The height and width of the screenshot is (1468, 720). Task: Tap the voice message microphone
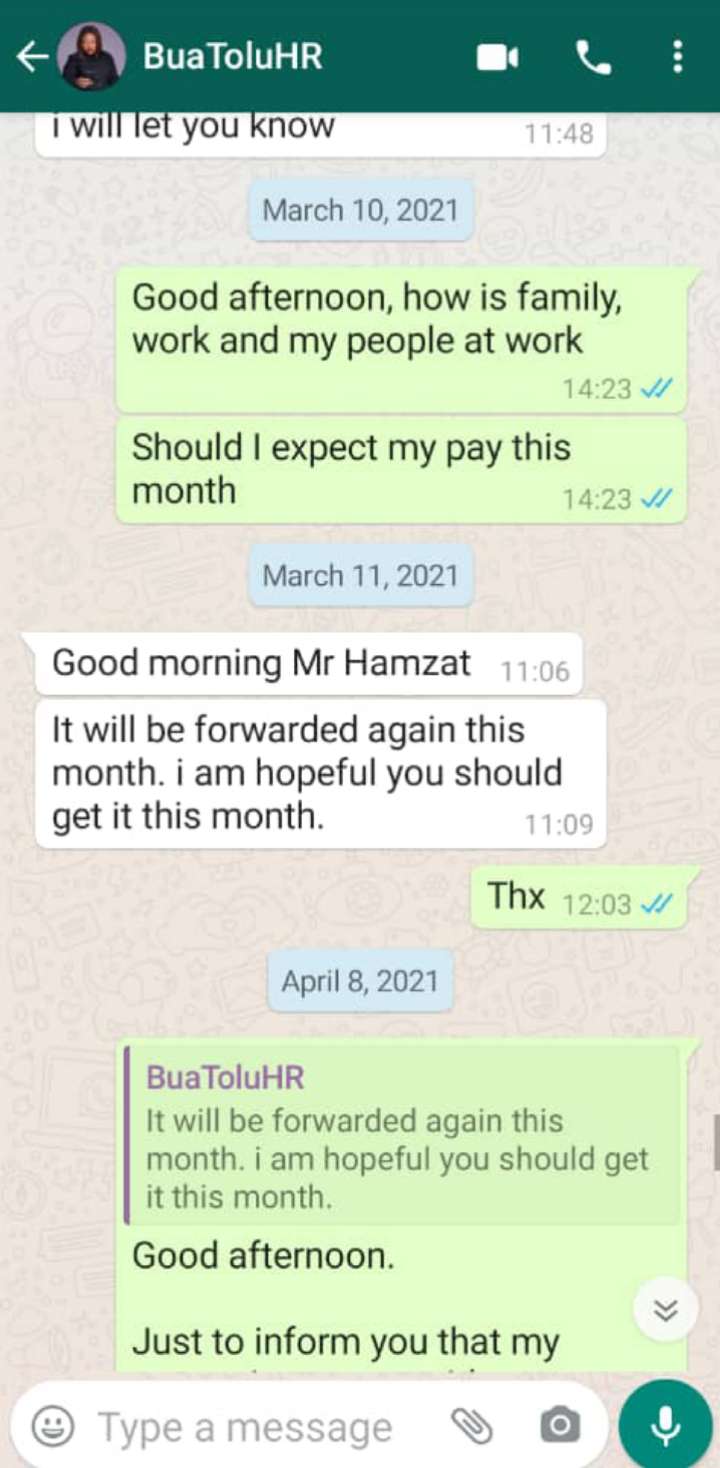pos(665,1426)
